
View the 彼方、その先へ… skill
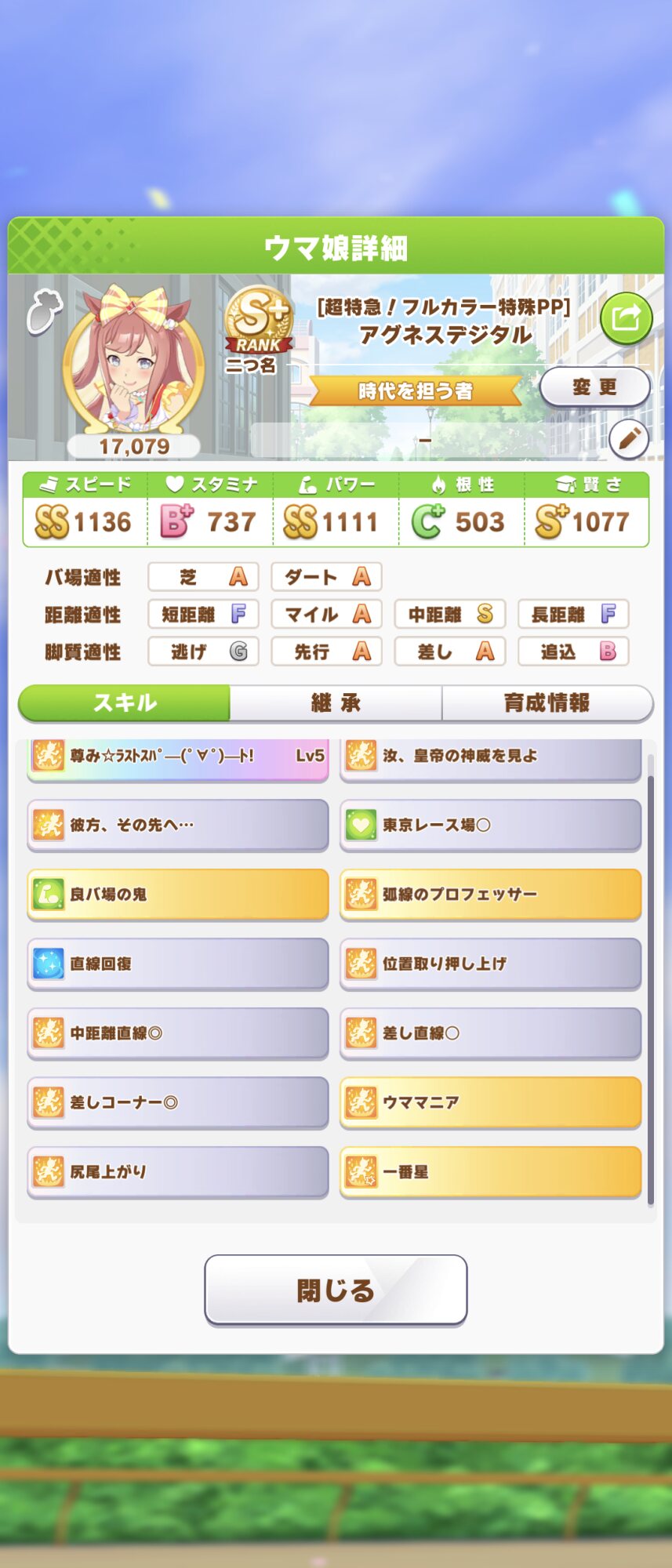coord(178,825)
